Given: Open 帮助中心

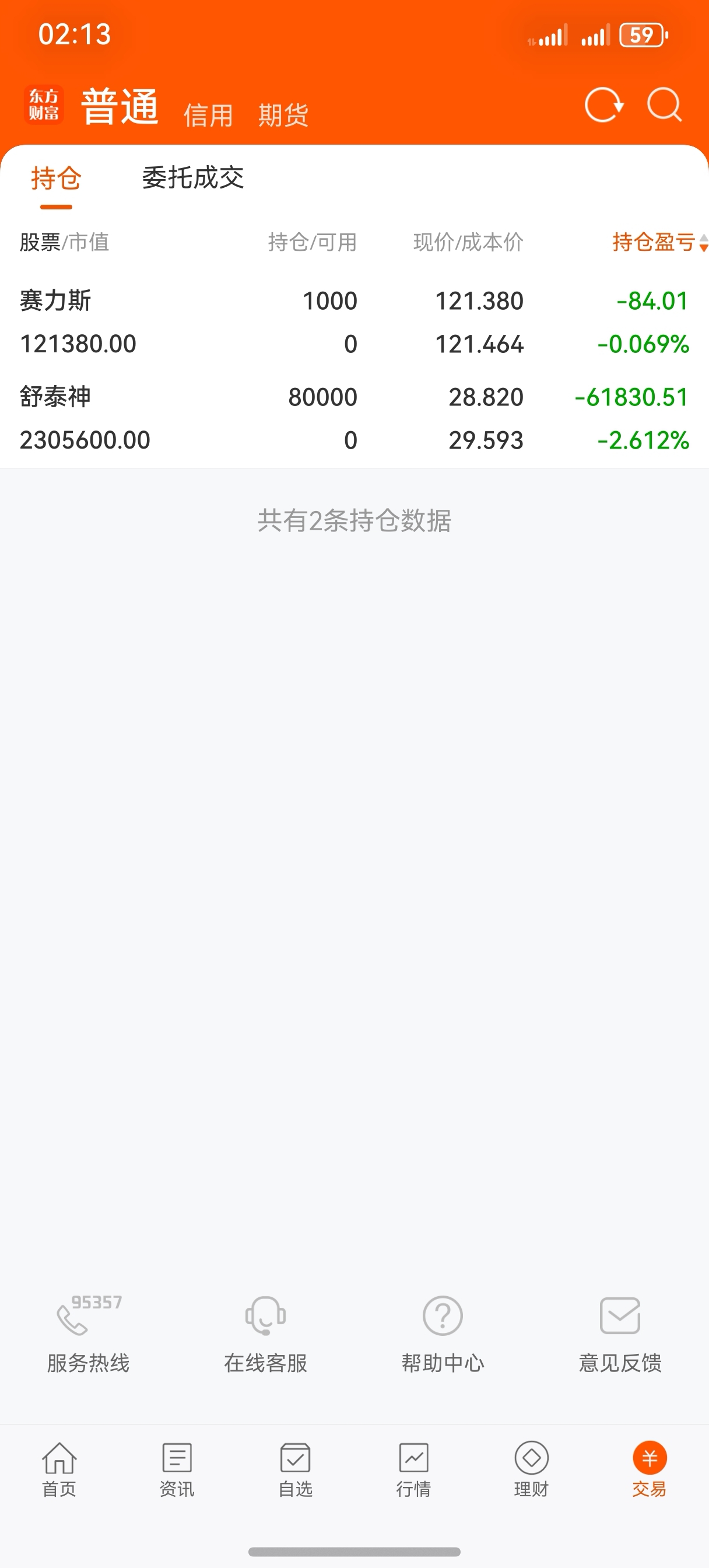Looking at the screenshot, I should tap(443, 1333).
